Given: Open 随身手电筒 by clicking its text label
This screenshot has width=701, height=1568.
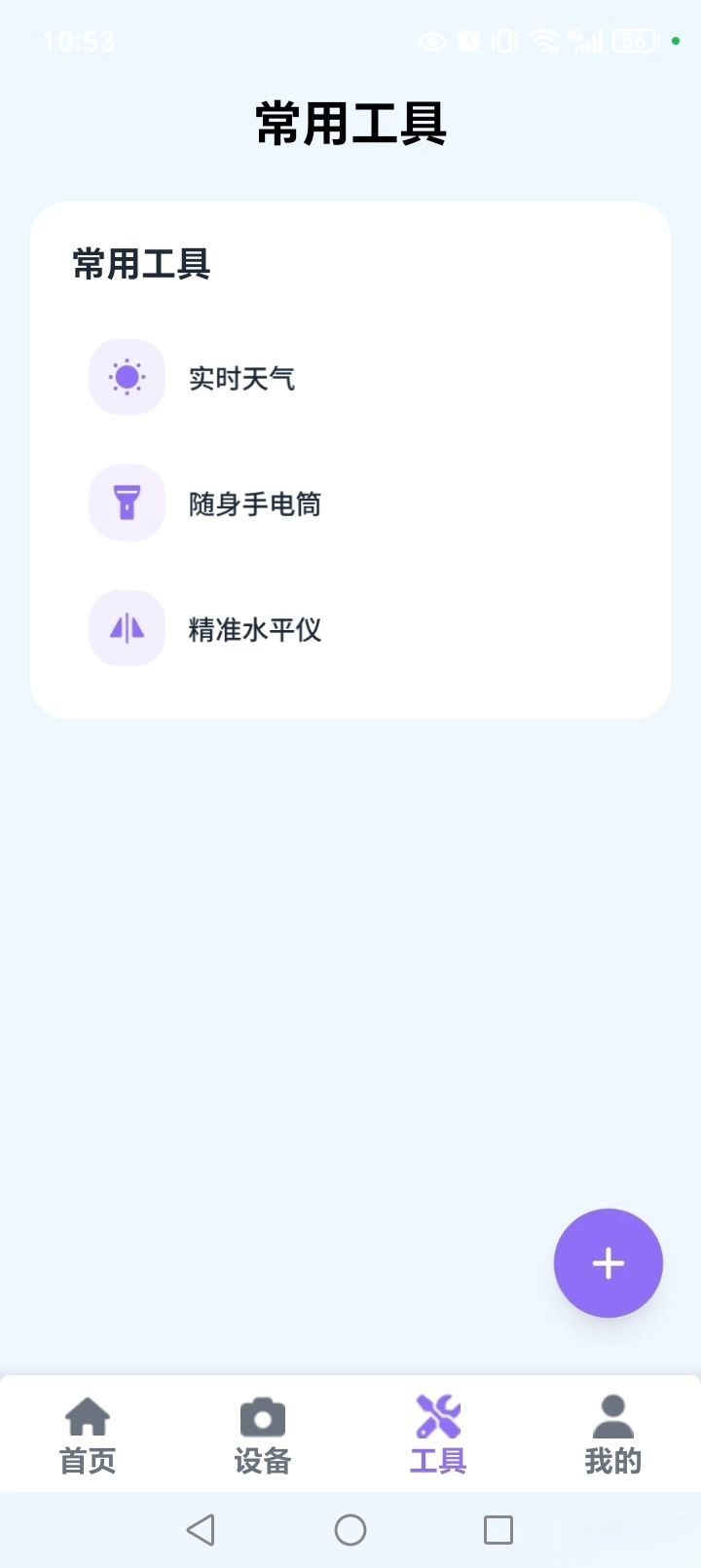Looking at the screenshot, I should pyautogui.click(x=254, y=503).
